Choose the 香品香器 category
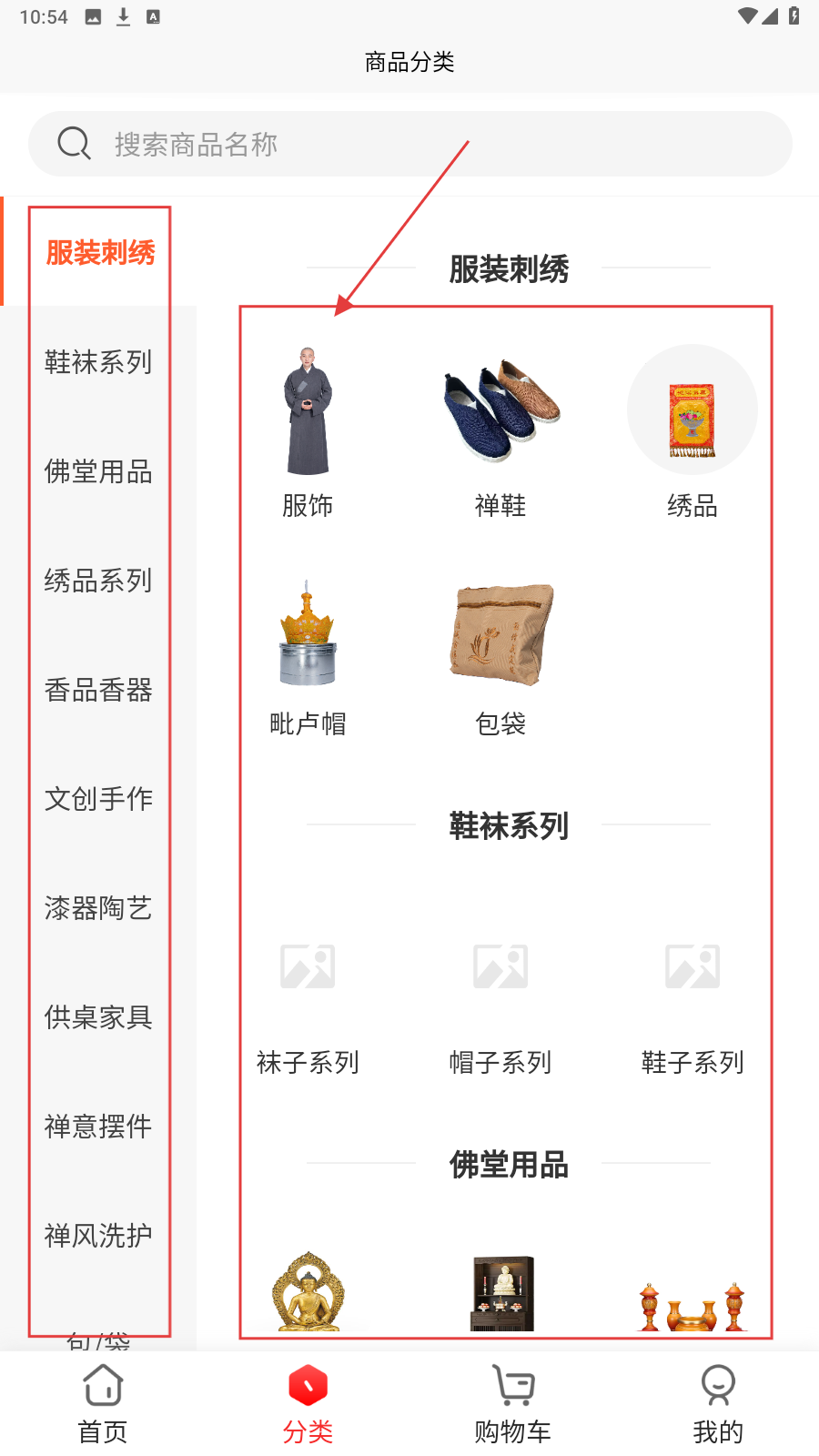 coord(98,690)
